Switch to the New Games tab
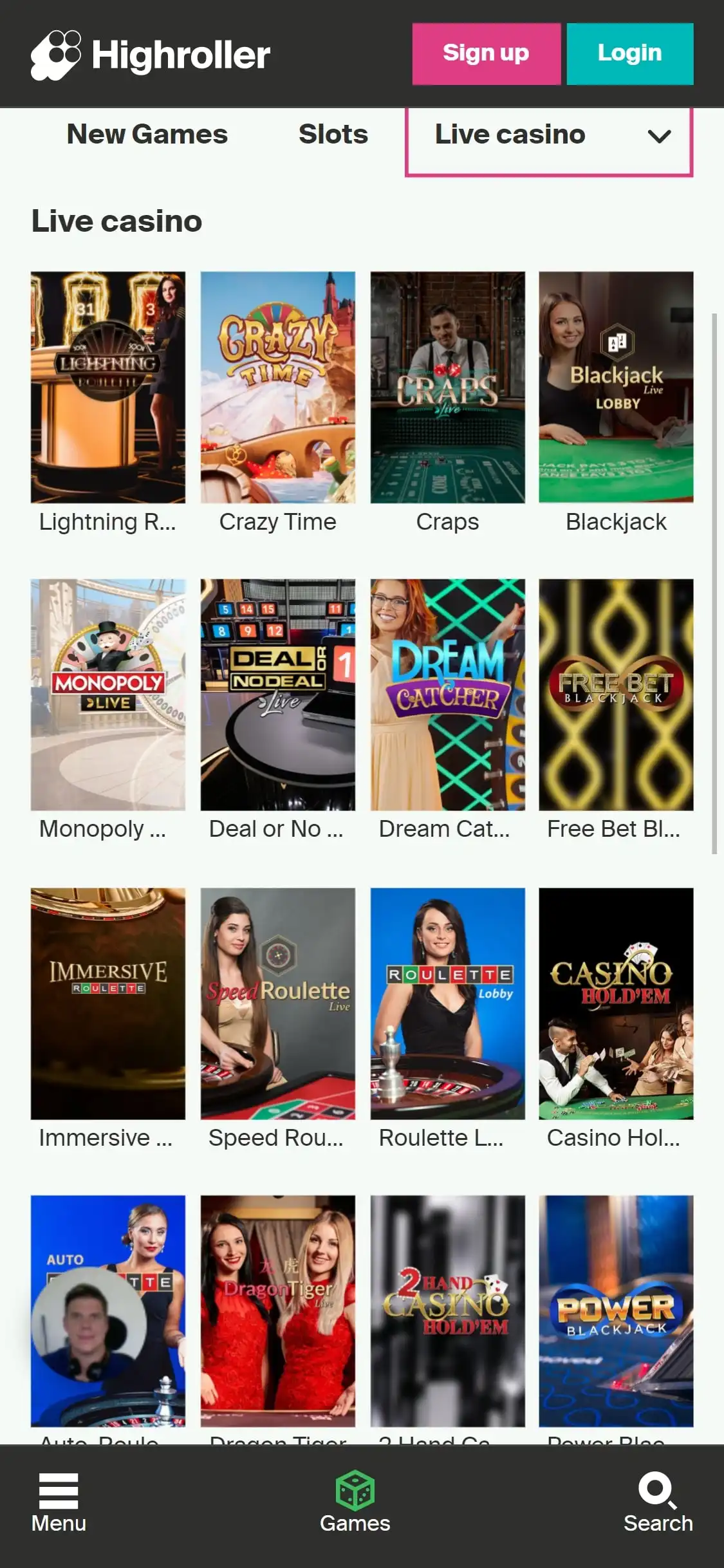 click(147, 135)
